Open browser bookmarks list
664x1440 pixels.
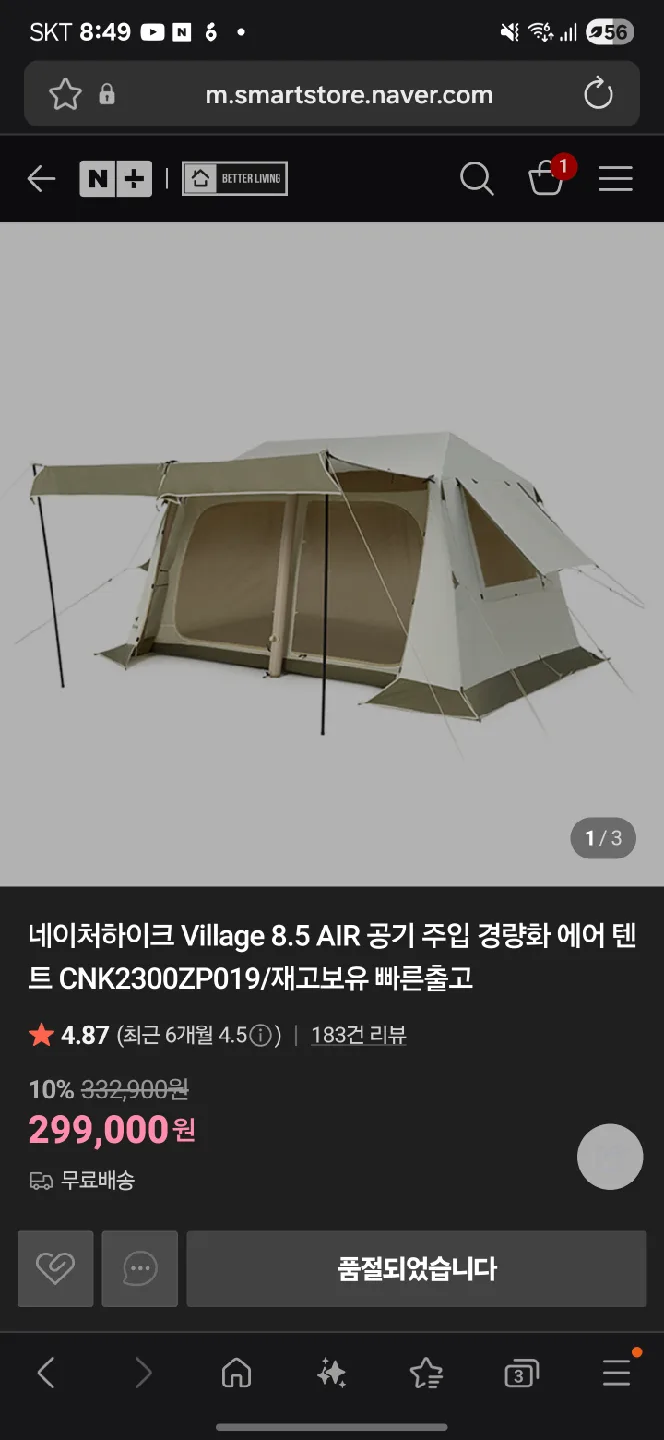pyautogui.click(x=426, y=1373)
